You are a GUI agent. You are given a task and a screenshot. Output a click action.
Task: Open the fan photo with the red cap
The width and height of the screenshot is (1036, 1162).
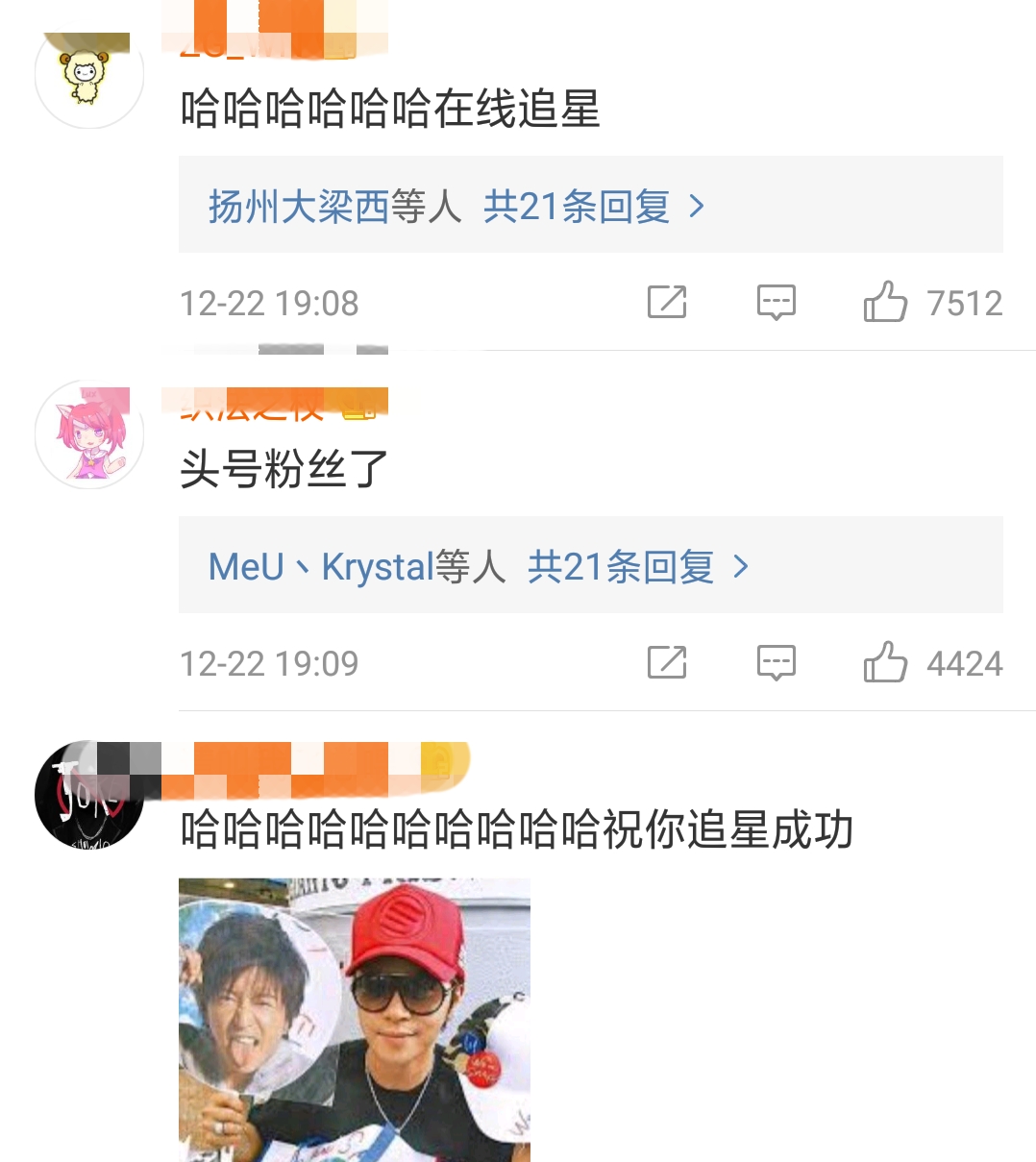click(354, 1019)
